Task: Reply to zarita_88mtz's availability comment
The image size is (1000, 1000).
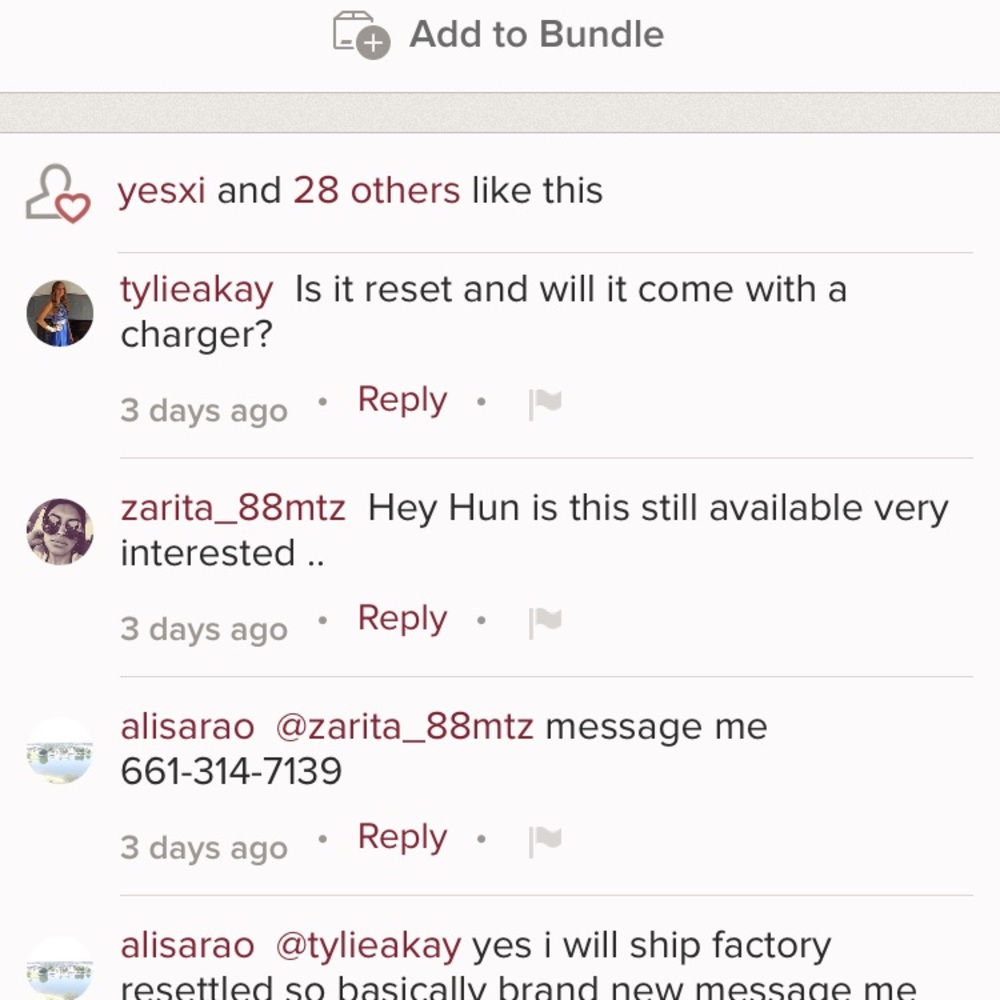Action: click(402, 619)
